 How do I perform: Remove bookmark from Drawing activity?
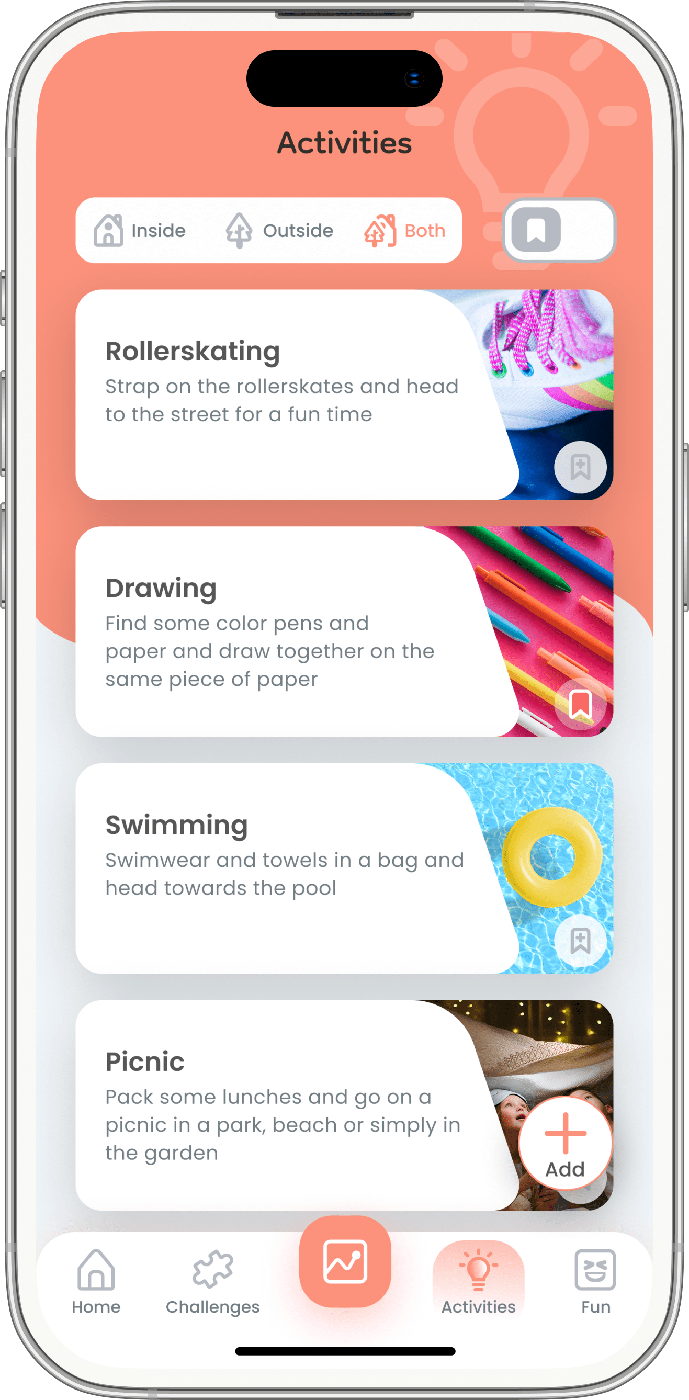pyautogui.click(x=580, y=704)
